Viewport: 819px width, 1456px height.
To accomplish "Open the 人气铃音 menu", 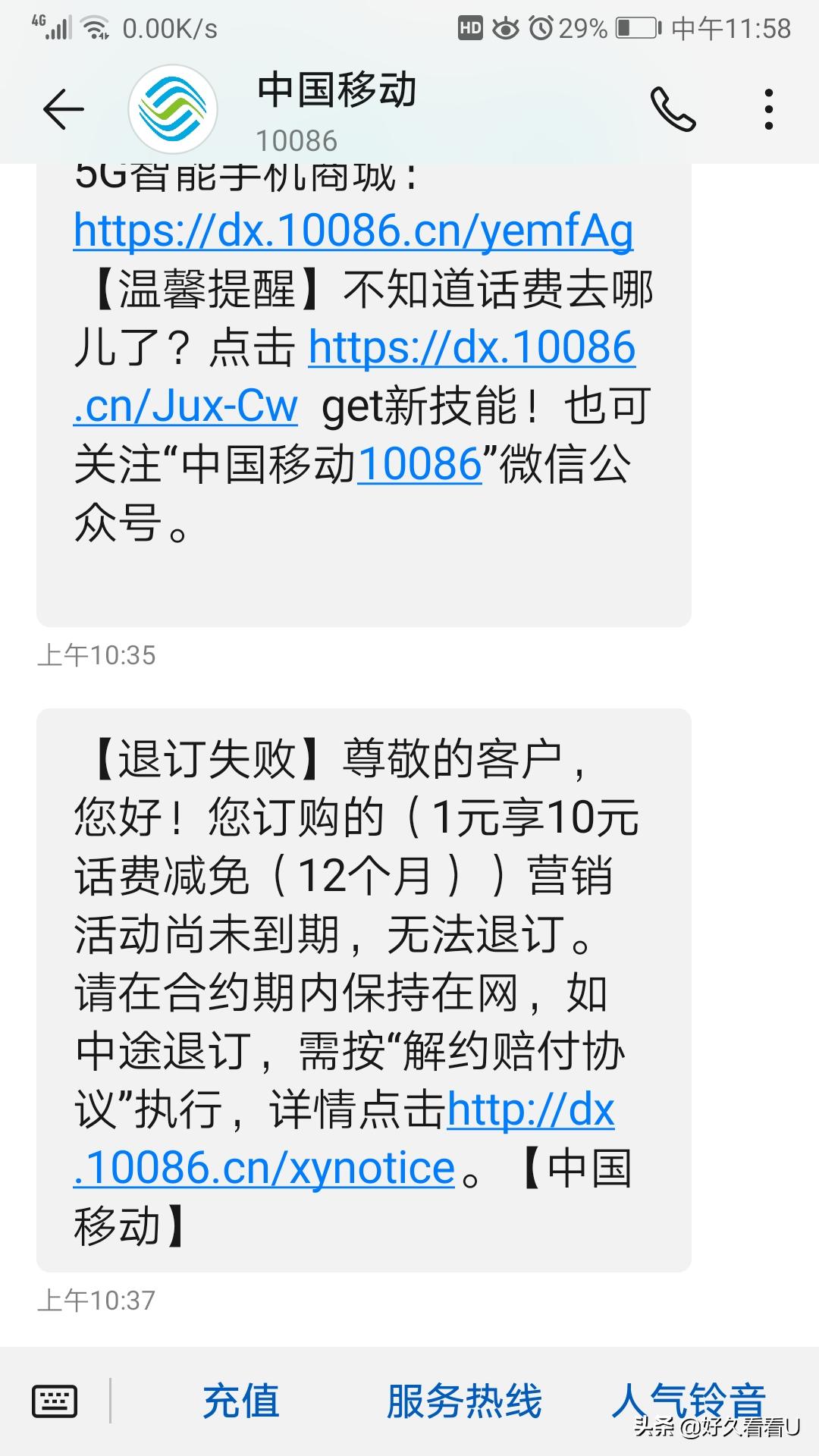I will click(x=689, y=1401).
